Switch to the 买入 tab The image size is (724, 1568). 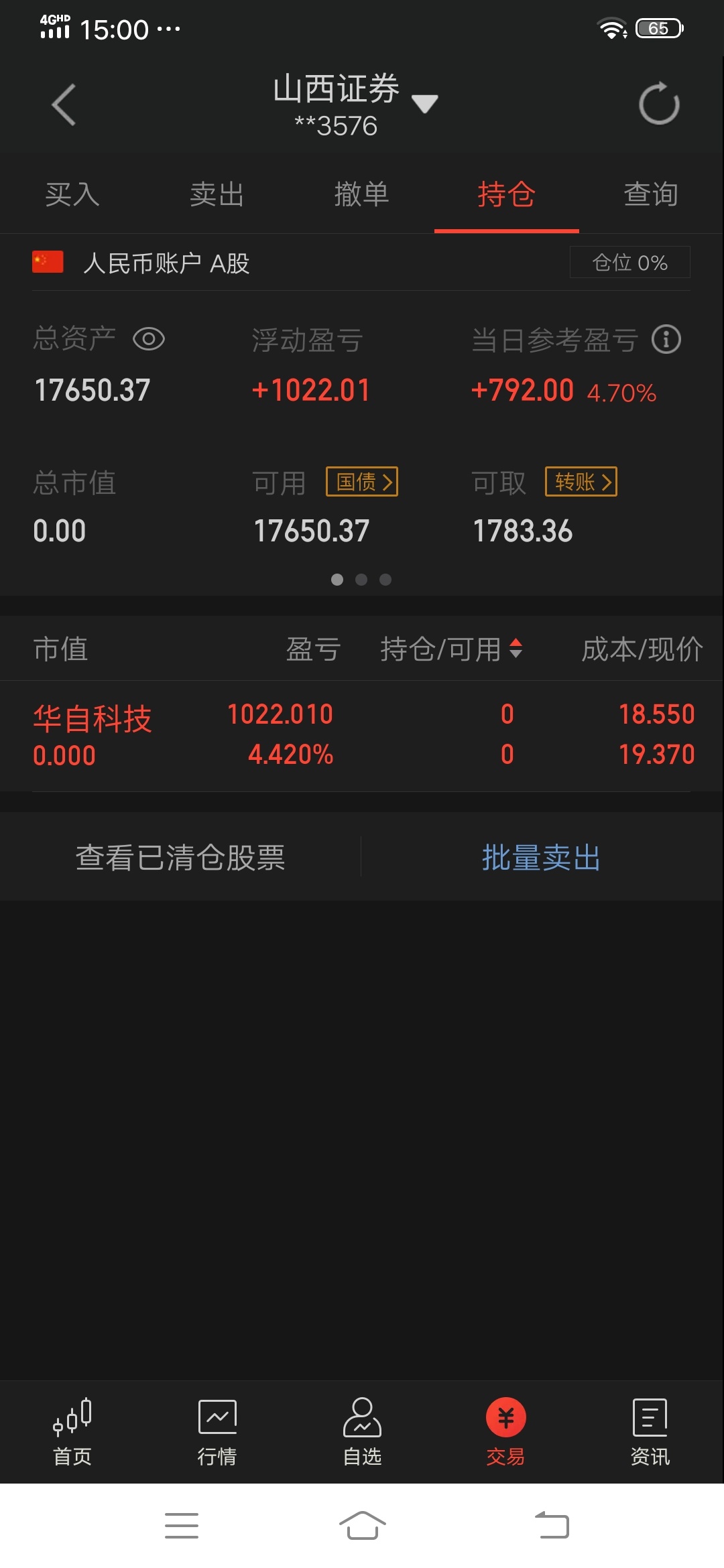click(72, 194)
